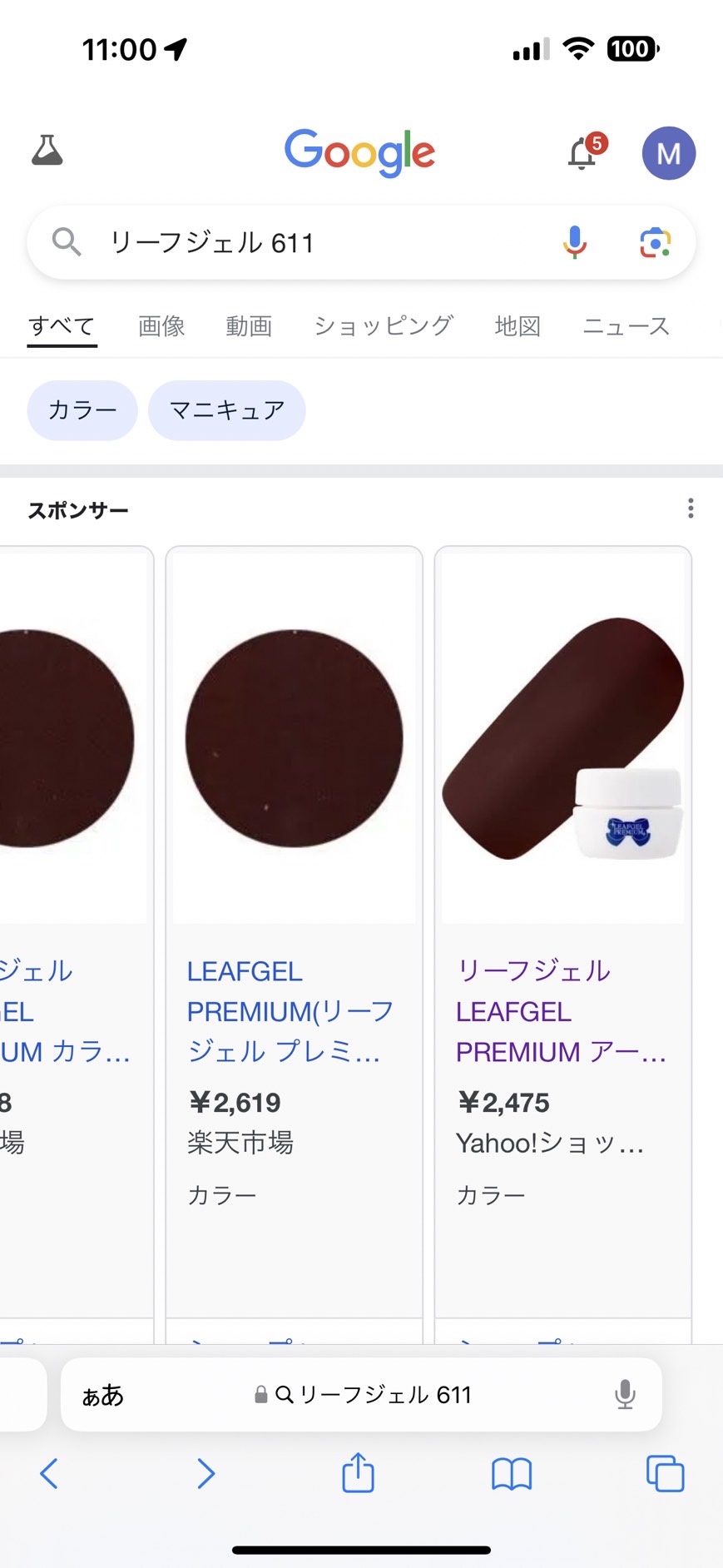Open the notifications bell
The image size is (723, 1568).
point(582,154)
